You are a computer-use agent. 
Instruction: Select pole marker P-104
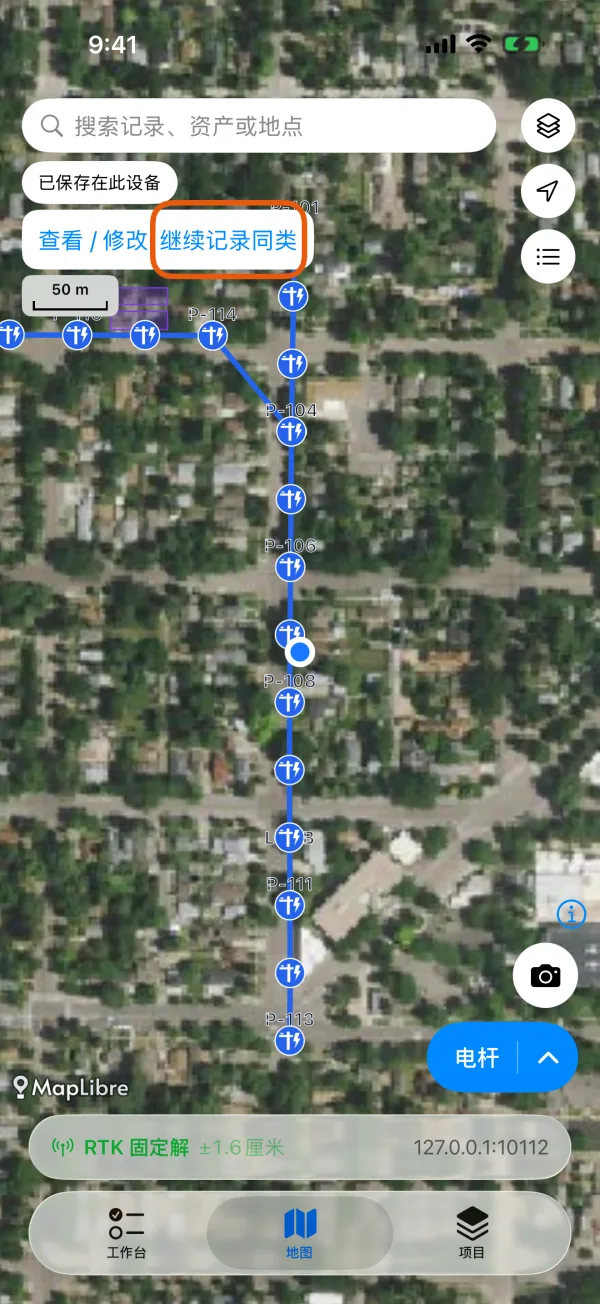pos(291,431)
